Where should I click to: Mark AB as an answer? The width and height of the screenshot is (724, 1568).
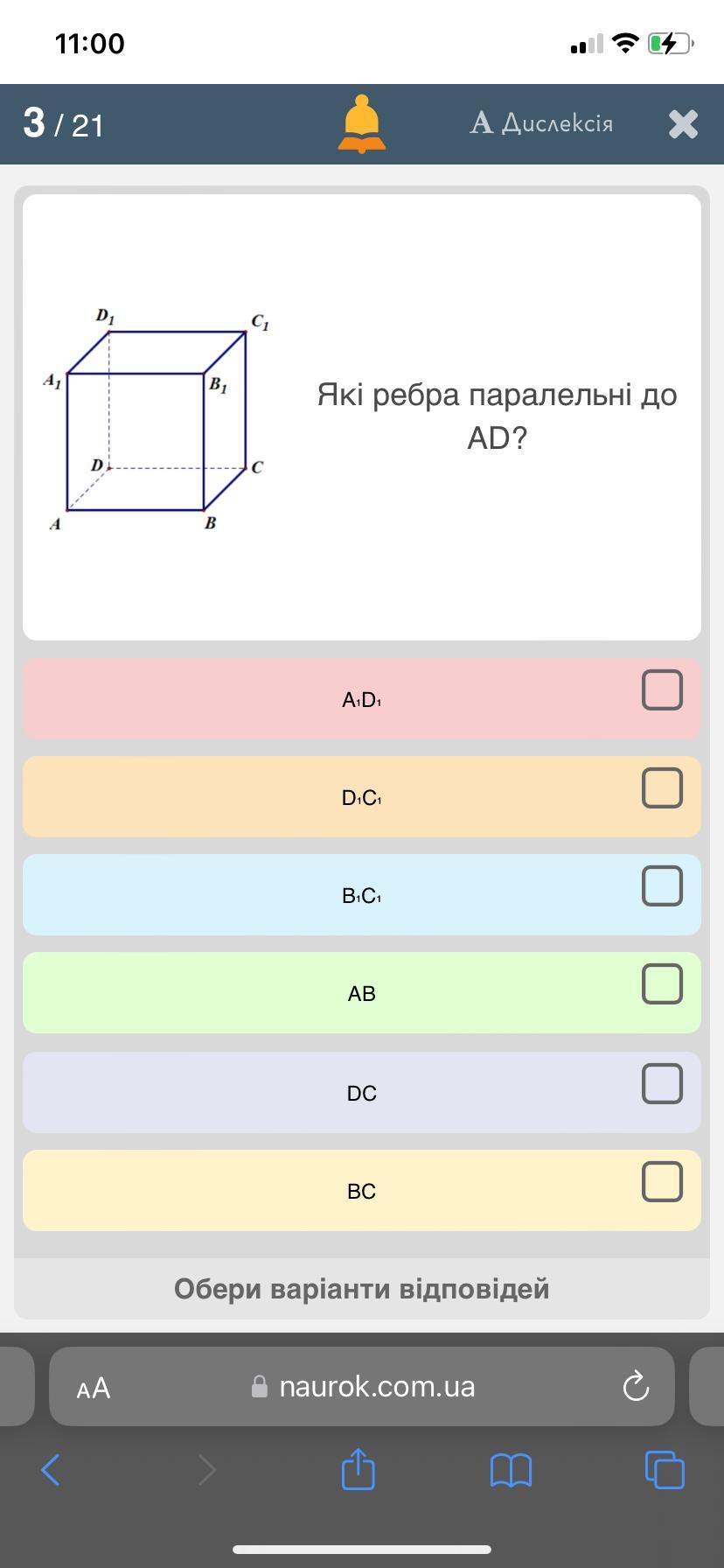point(662,983)
